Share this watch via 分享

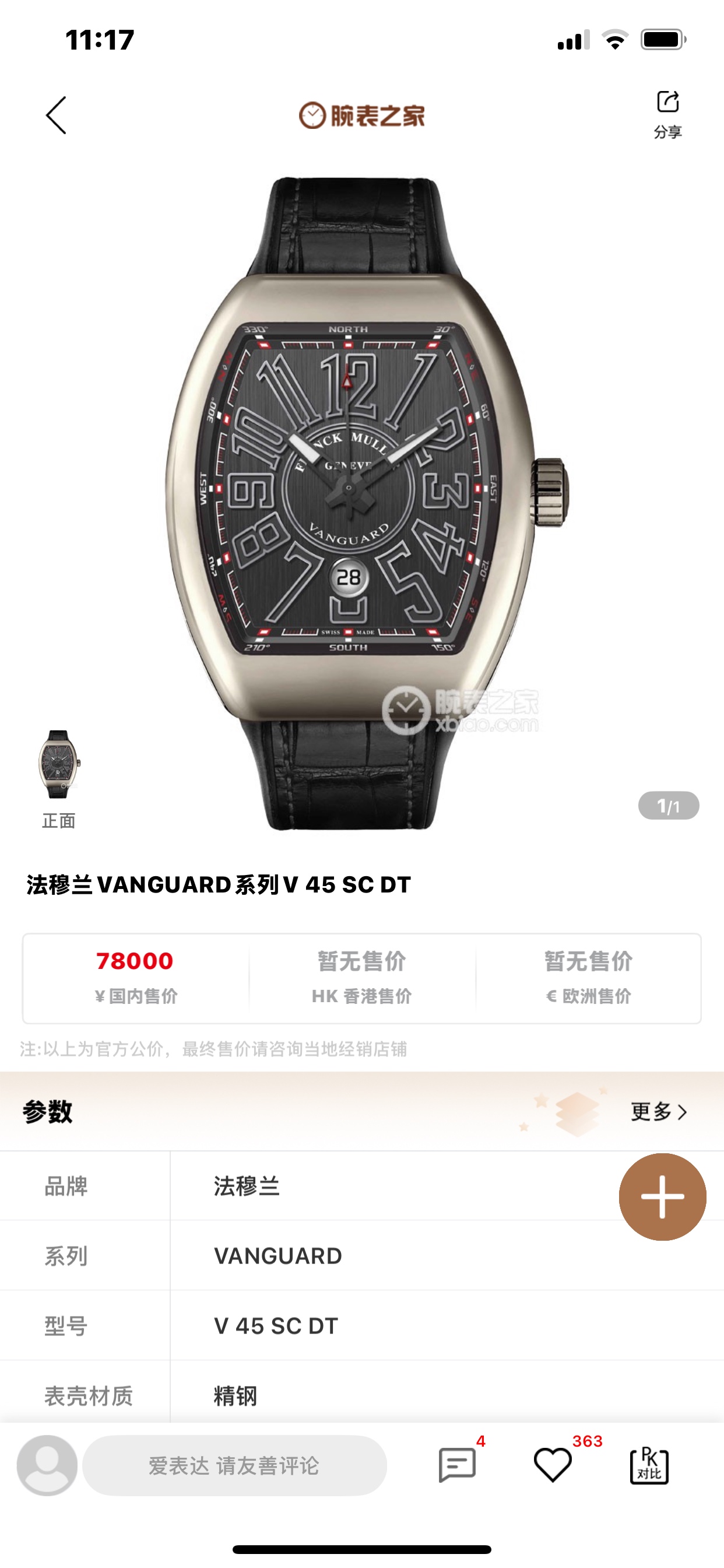click(x=667, y=113)
